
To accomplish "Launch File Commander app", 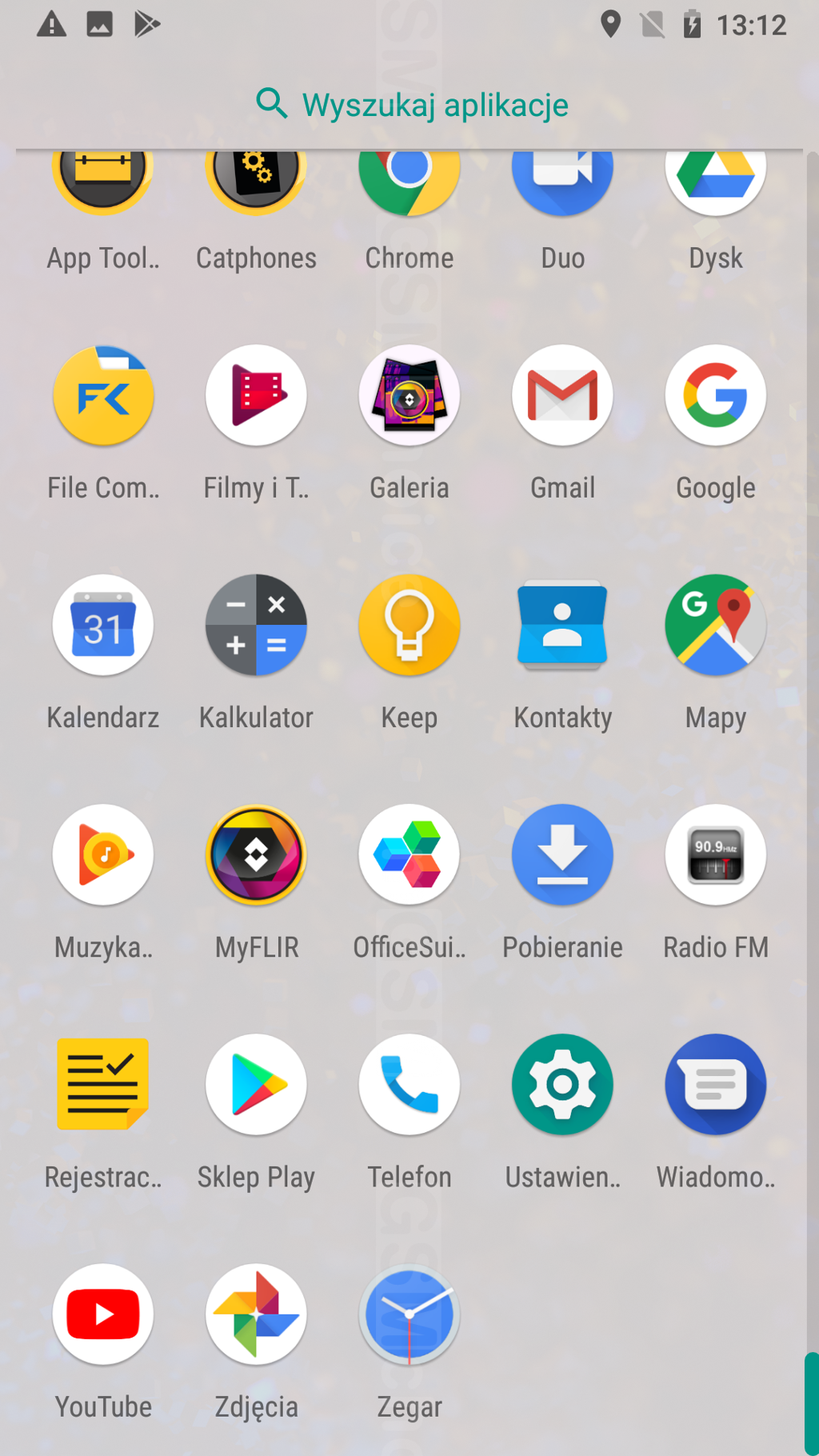I will point(103,396).
